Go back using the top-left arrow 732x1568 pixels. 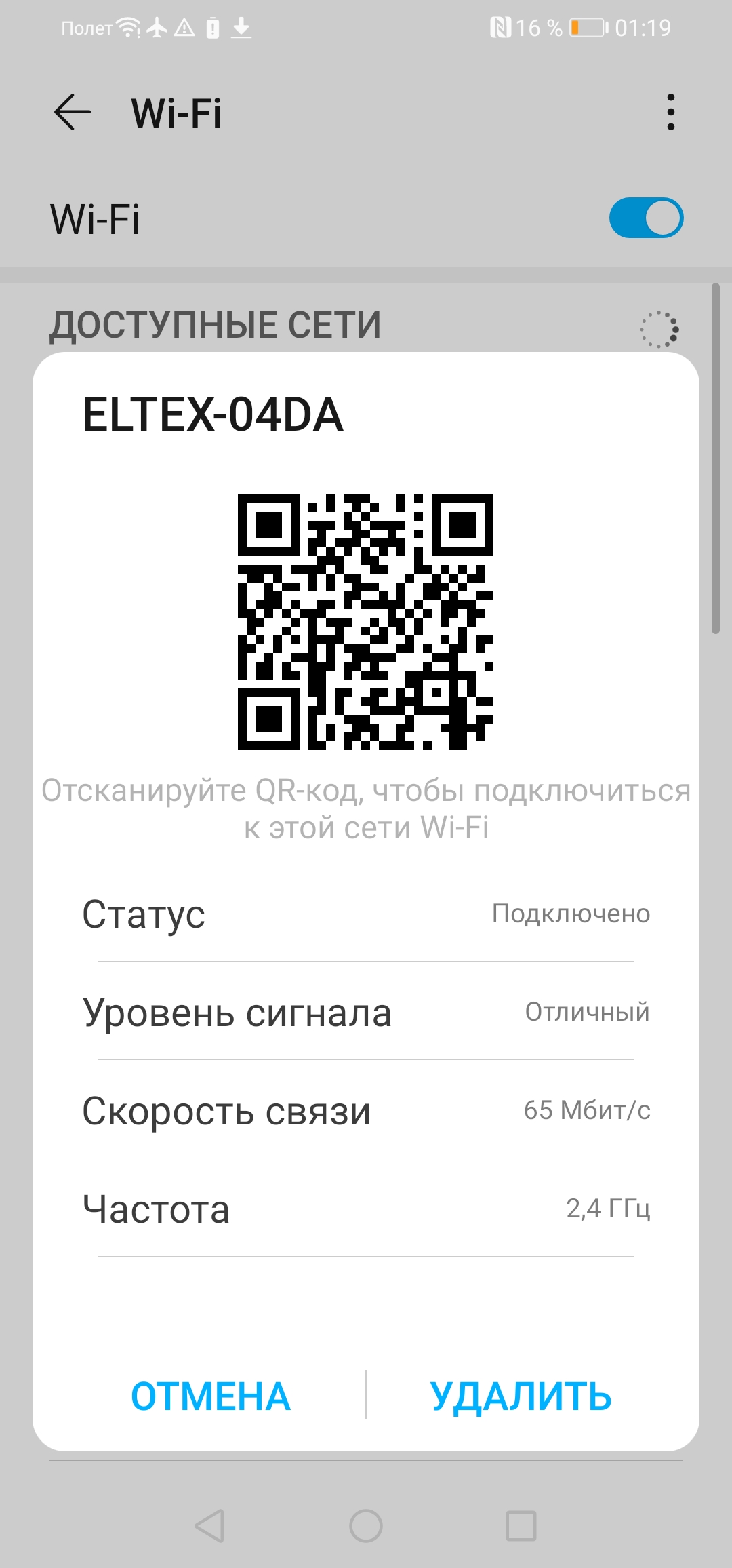(x=73, y=112)
